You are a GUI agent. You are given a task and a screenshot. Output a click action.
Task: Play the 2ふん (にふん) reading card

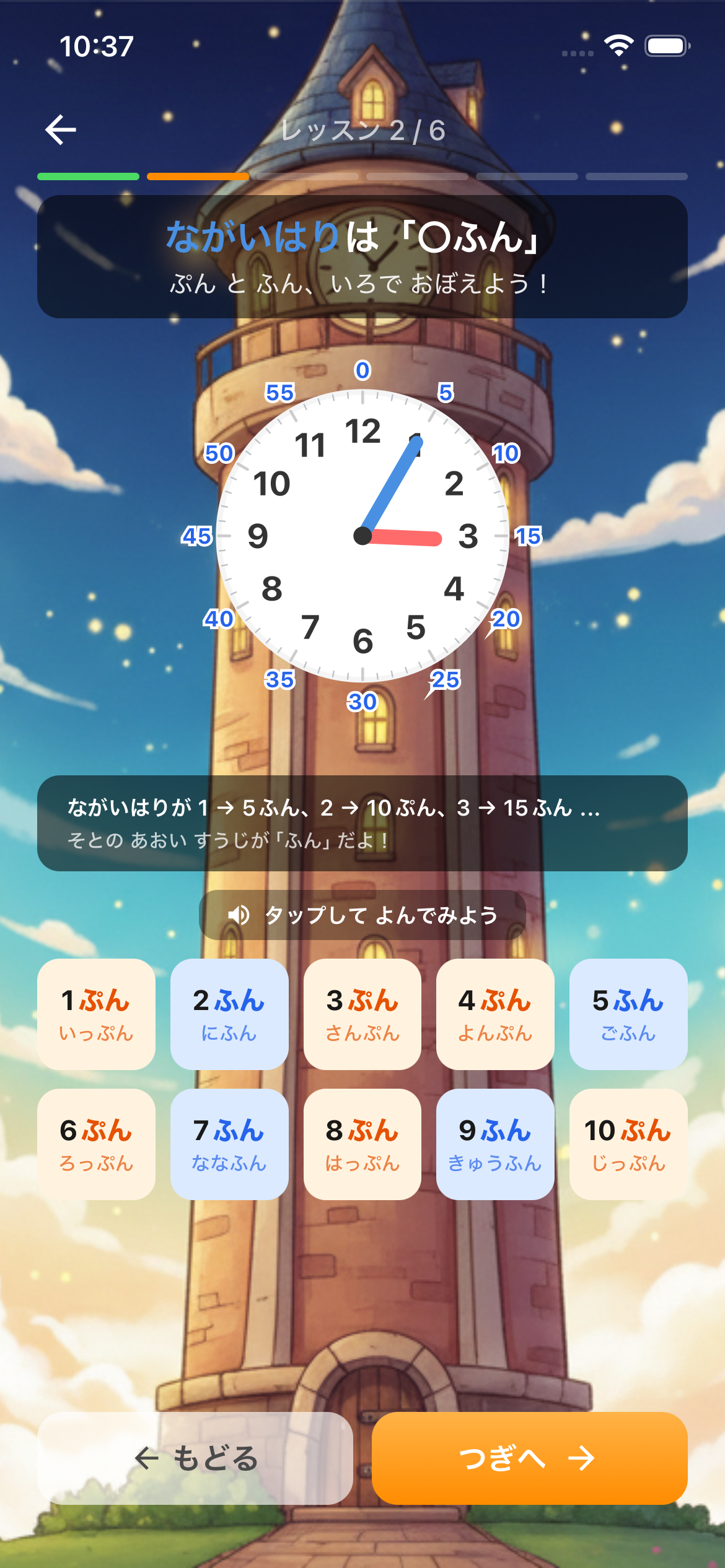pyautogui.click(x=229, y=1014)
